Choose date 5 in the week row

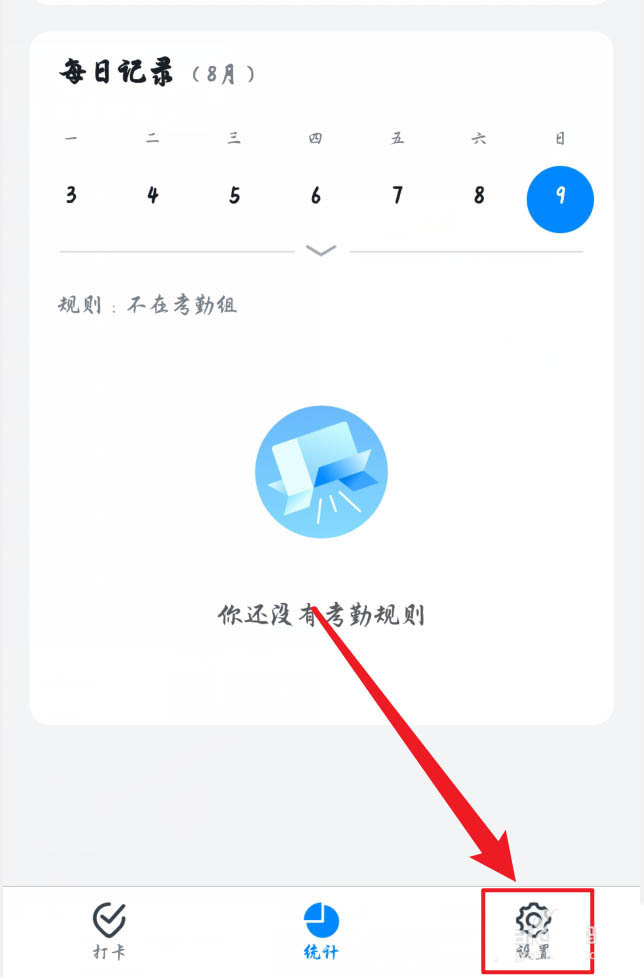tap(234, 196)
